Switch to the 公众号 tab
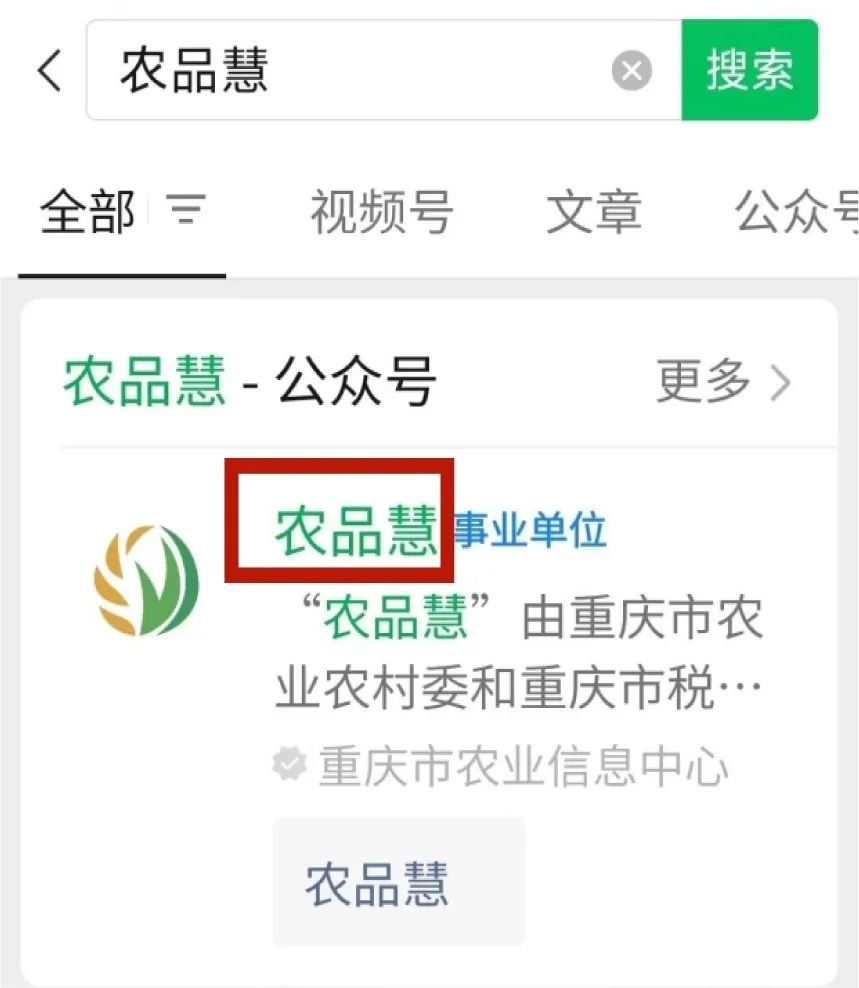Screen dimensions: 859x988 pos(797,212)
